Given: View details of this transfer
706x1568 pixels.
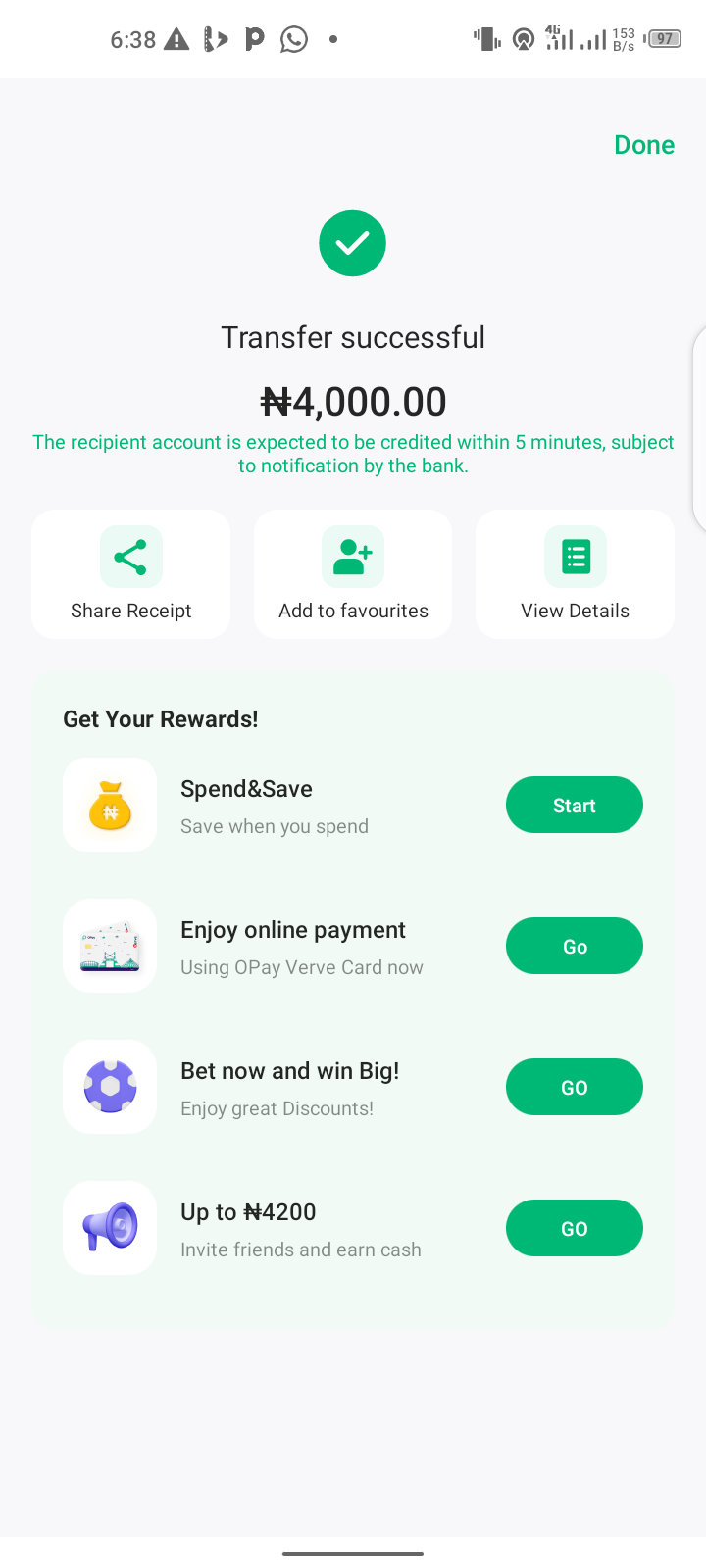Looking at the screenshot, I should click(575, 574).
